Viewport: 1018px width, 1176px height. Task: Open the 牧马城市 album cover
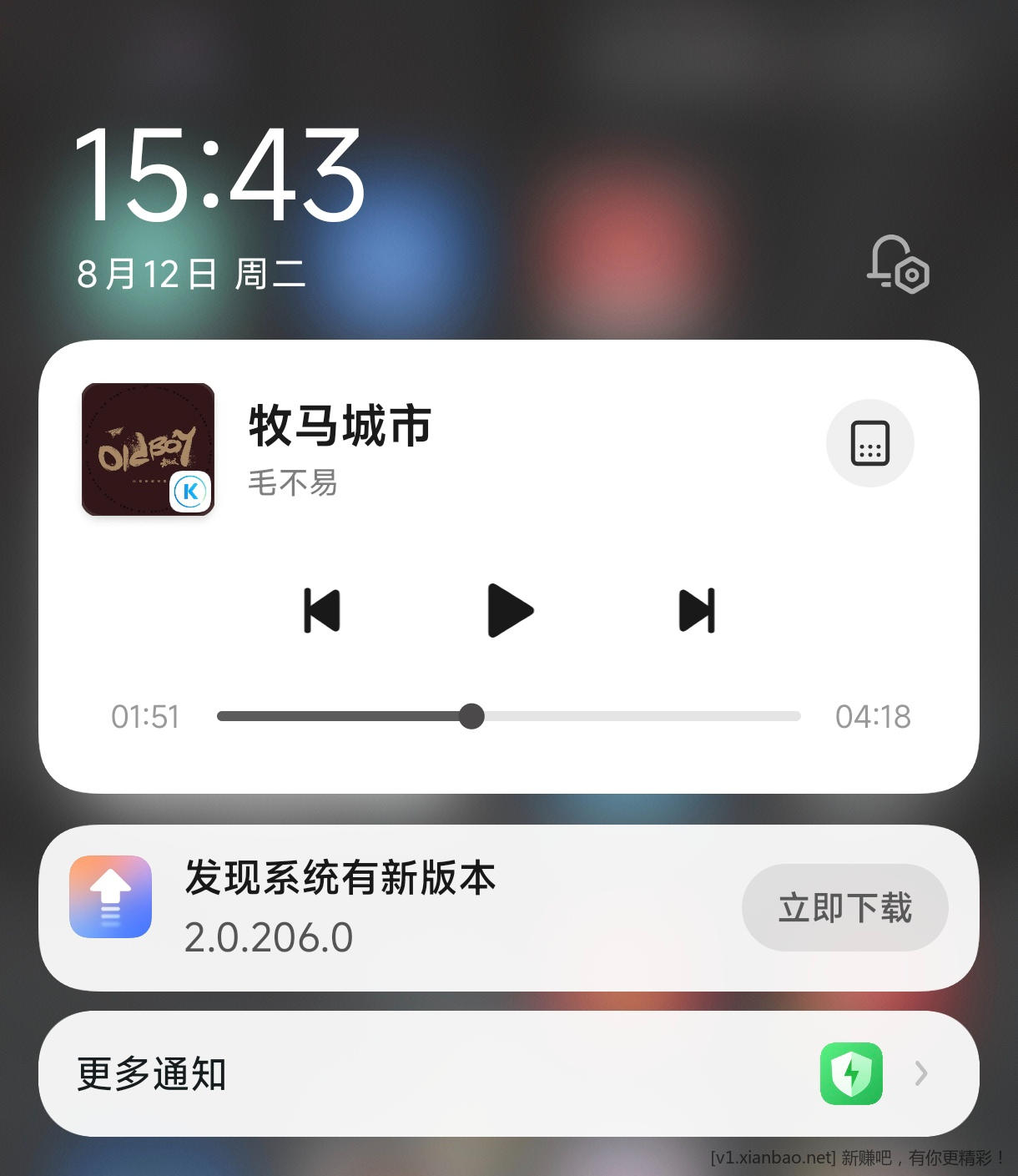click(x=148, y=449)
